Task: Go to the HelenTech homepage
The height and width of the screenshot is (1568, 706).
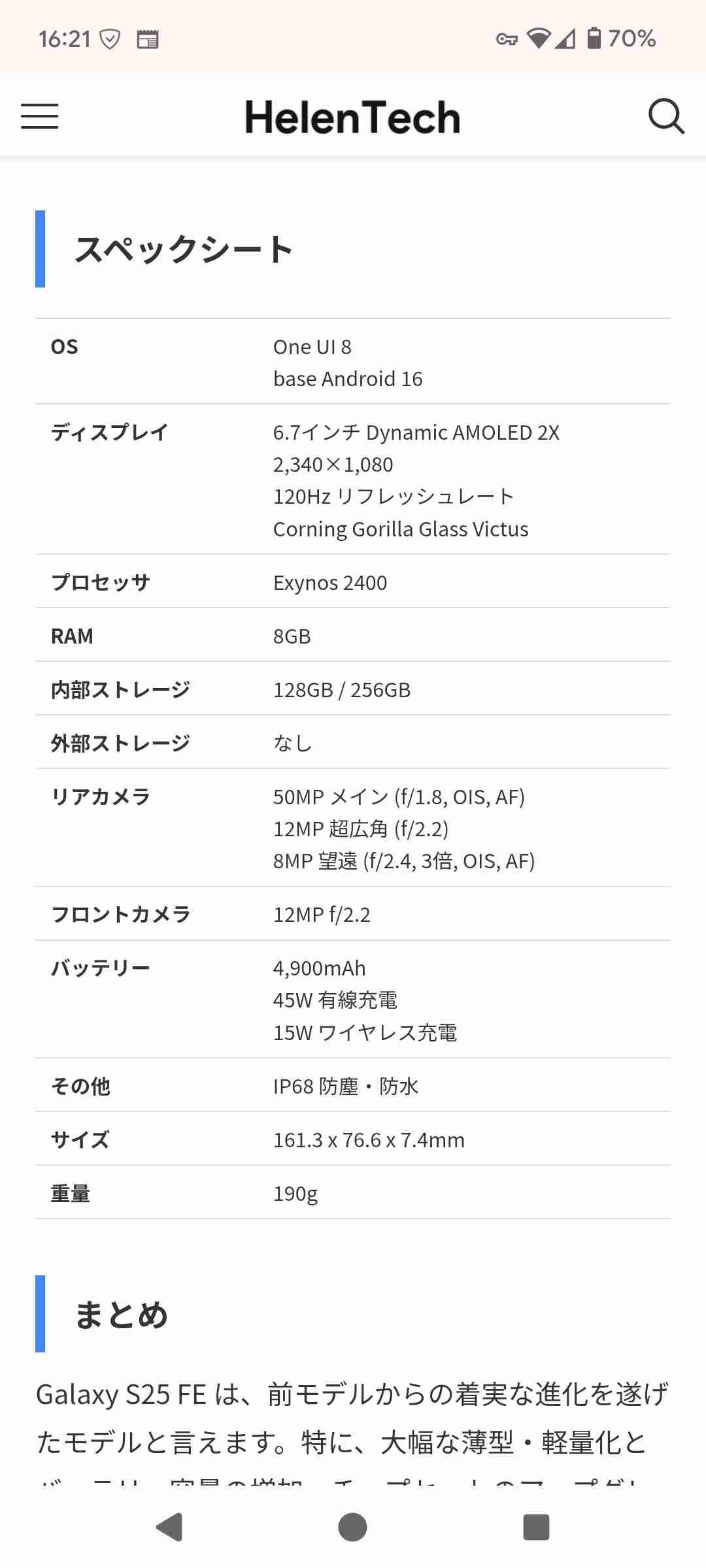Action: (x=352, y=118)
